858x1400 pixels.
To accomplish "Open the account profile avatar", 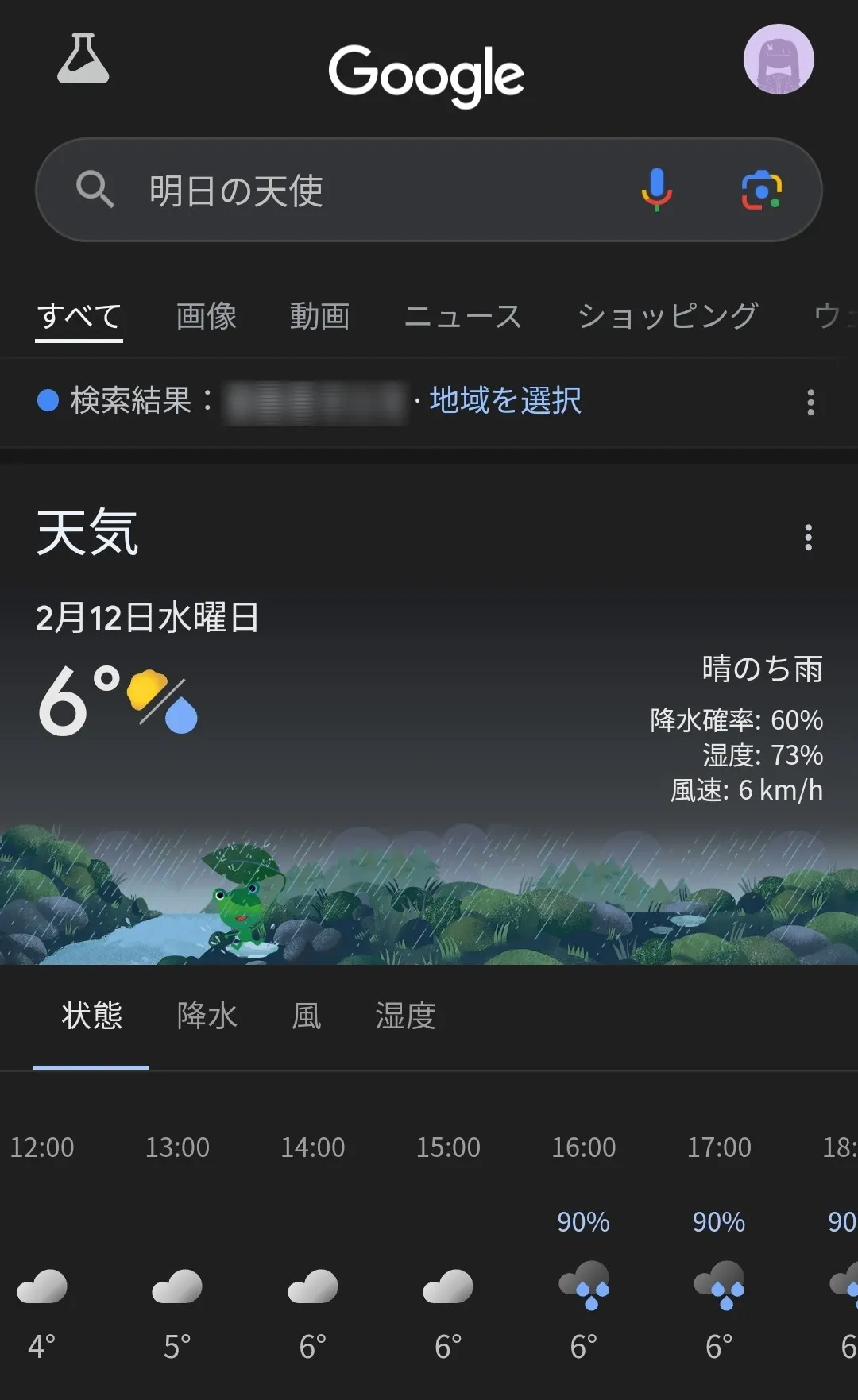I will [778, 60].
